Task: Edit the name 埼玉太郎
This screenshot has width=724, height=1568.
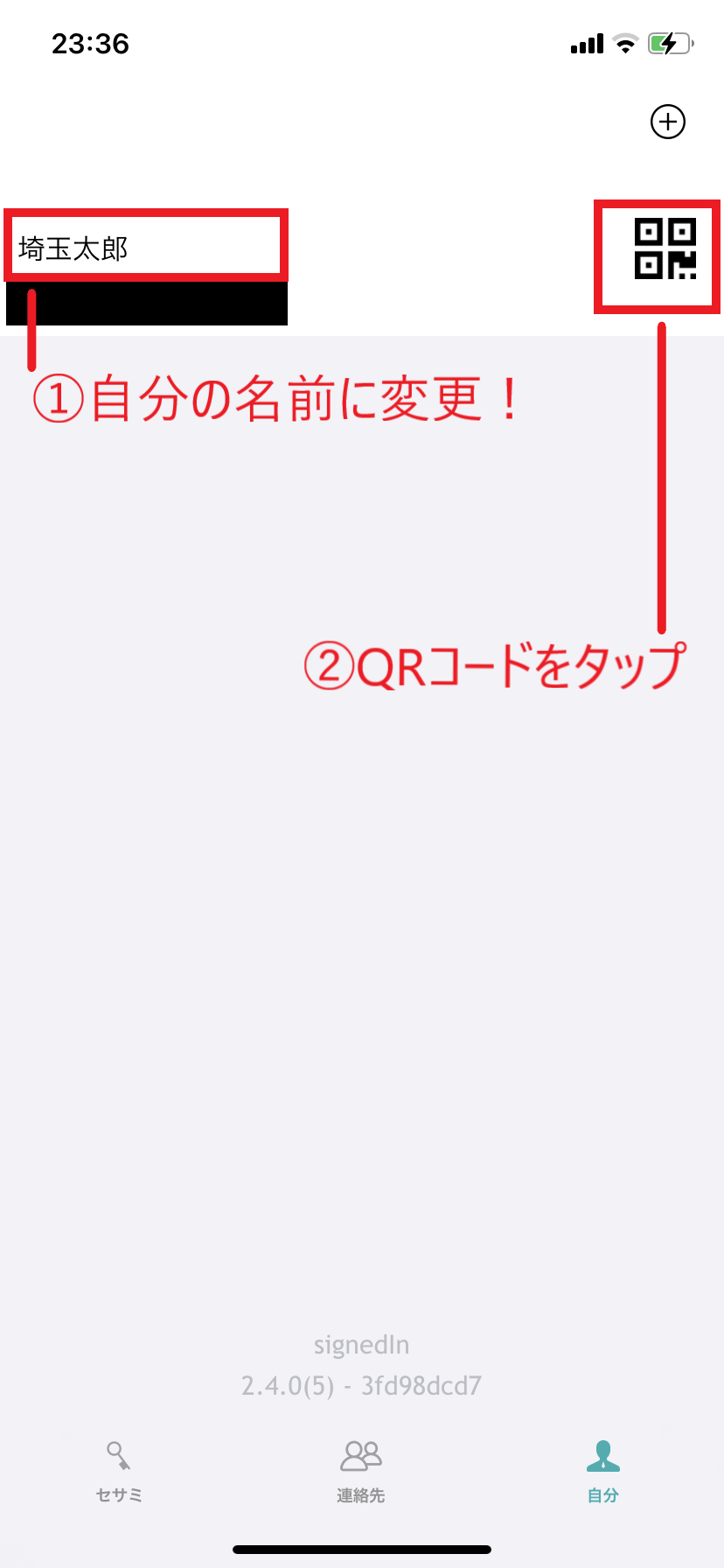Action: click(74, 248)
